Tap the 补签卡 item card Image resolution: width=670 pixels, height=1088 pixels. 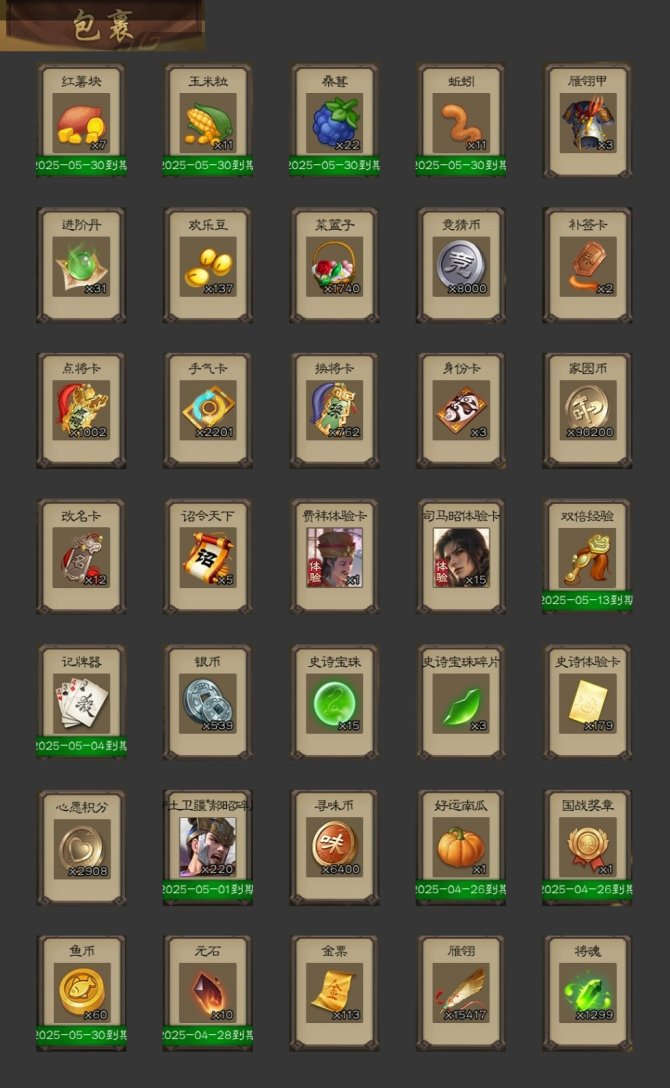(588, 266)
